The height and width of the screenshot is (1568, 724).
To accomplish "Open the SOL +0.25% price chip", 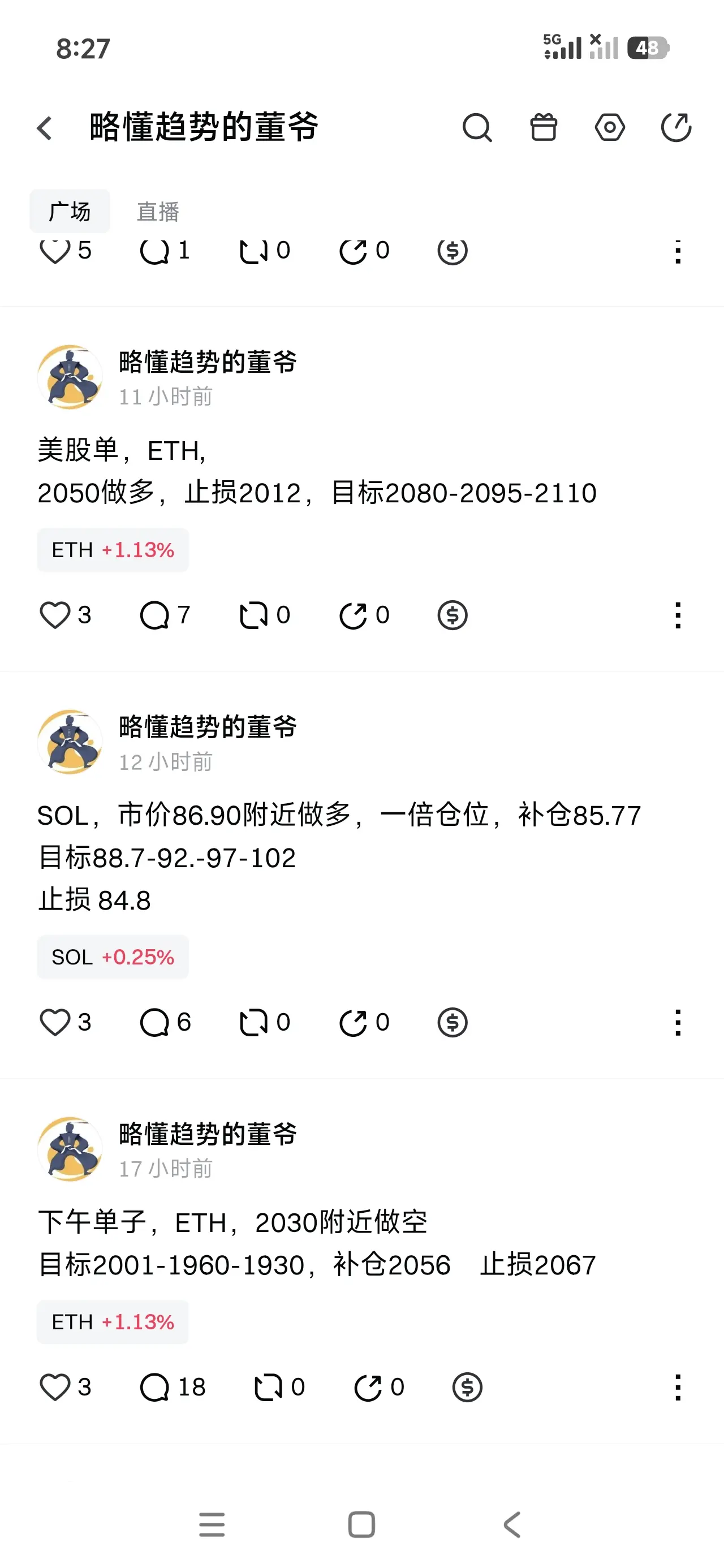I will tap(113, 957).
